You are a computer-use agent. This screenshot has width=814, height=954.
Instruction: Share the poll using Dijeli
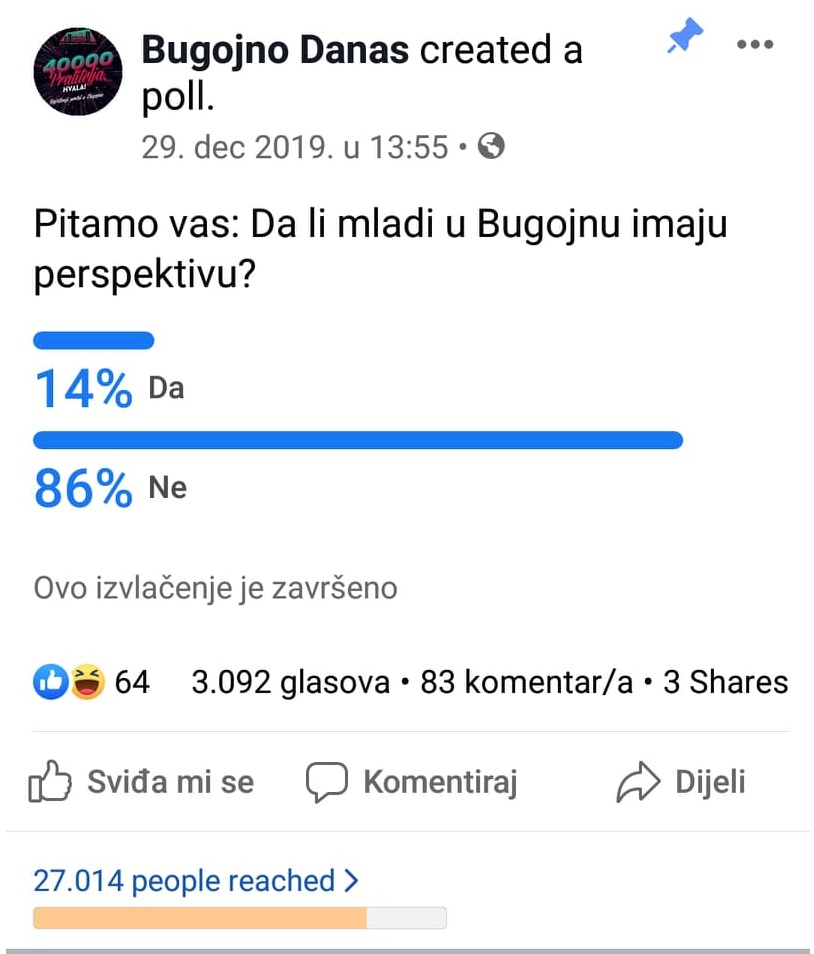pos(680,782)
